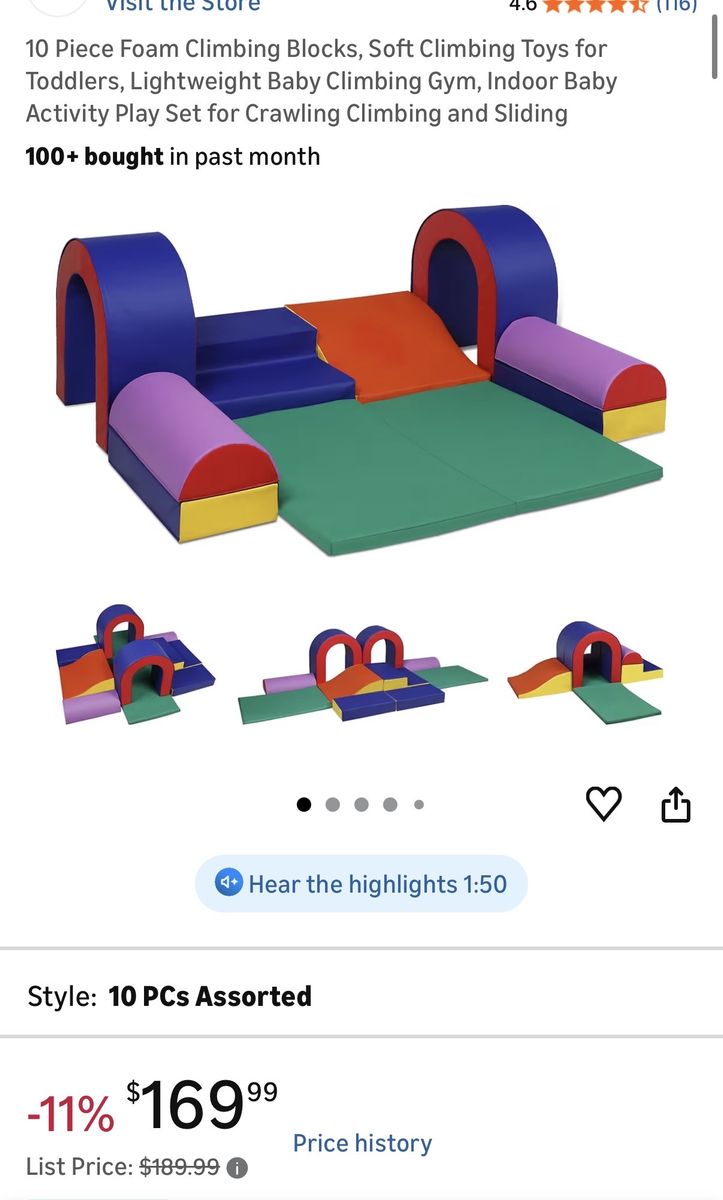The height and width of the screenshot is (1200, 723).
Task: Visit the Store link
Action: [x=182, y=5]
